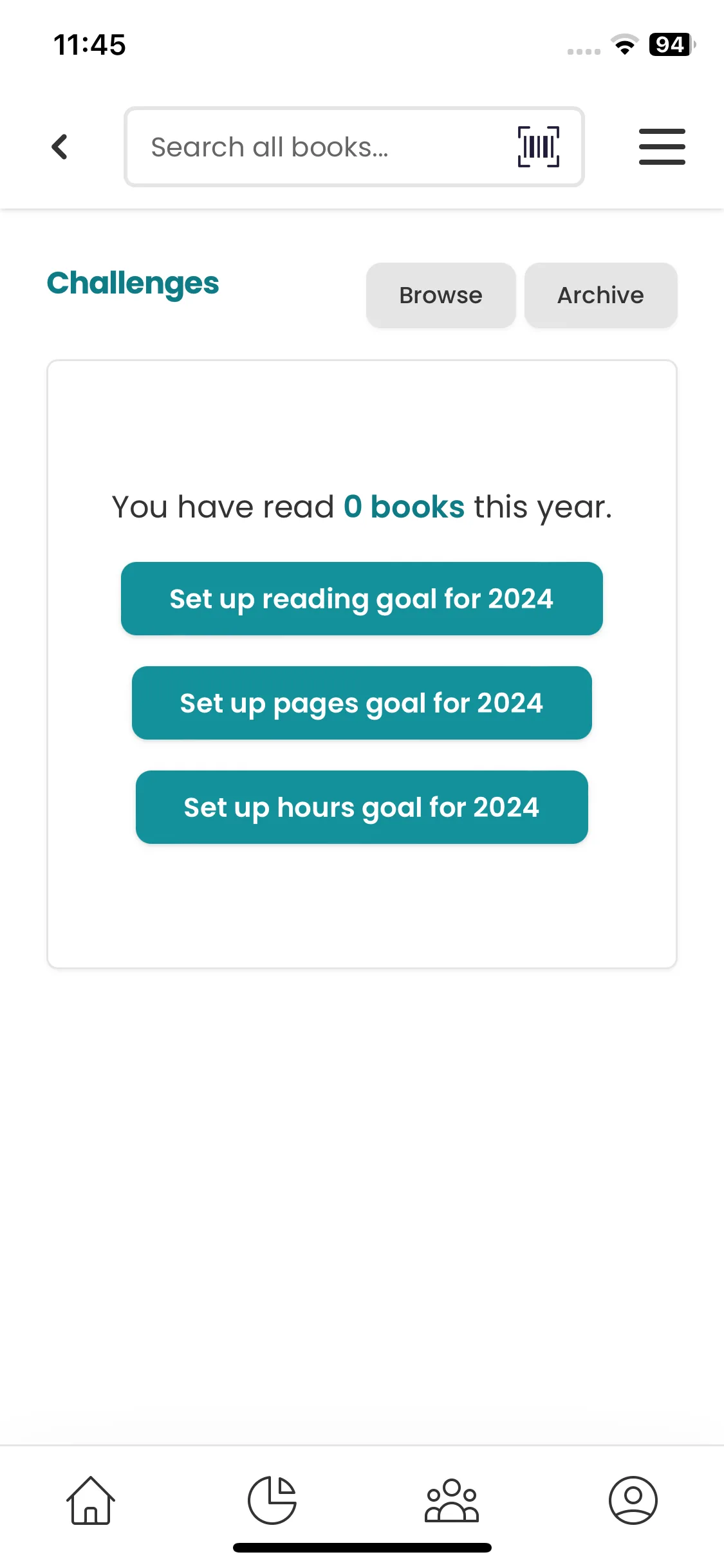Open the barcode scanner
This screenshot has height=1568, width=724.
point(538,147)
